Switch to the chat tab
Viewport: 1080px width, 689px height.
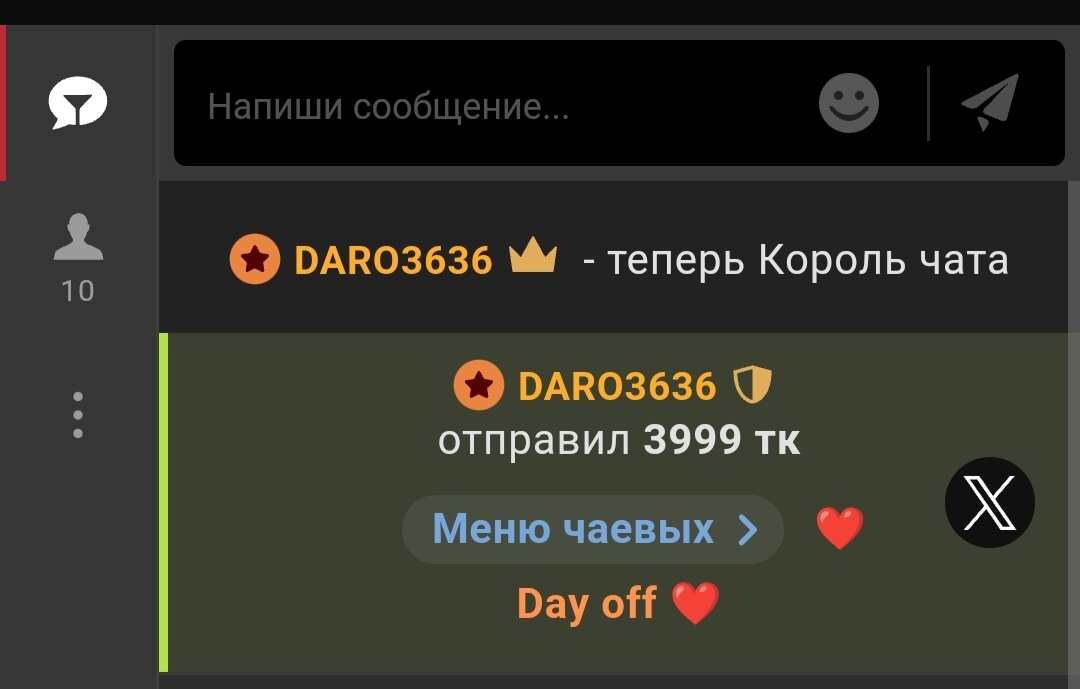[78, 104]
